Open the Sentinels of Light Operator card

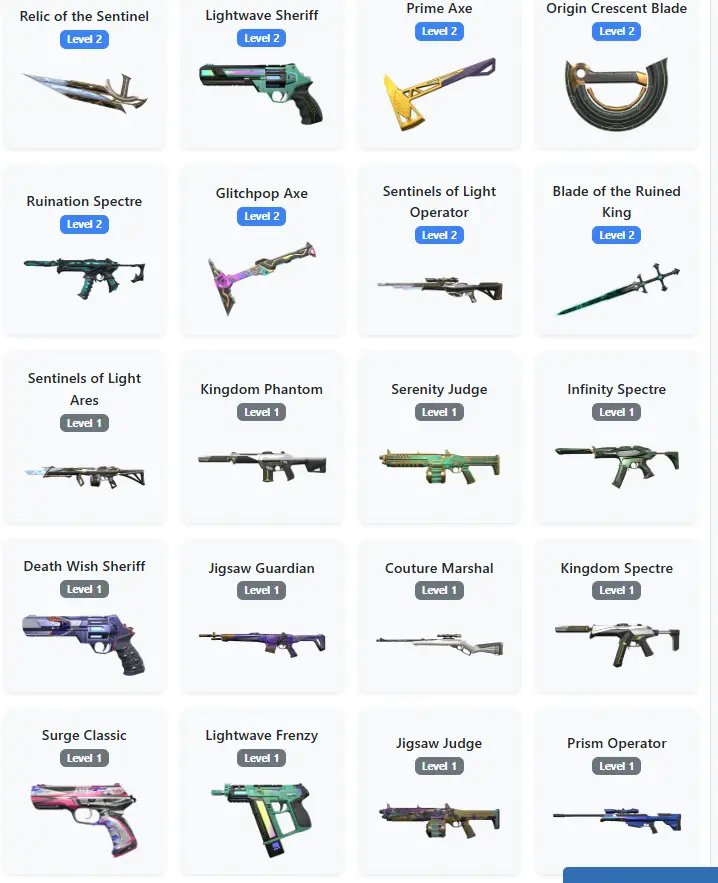click(x=439, y=255)
